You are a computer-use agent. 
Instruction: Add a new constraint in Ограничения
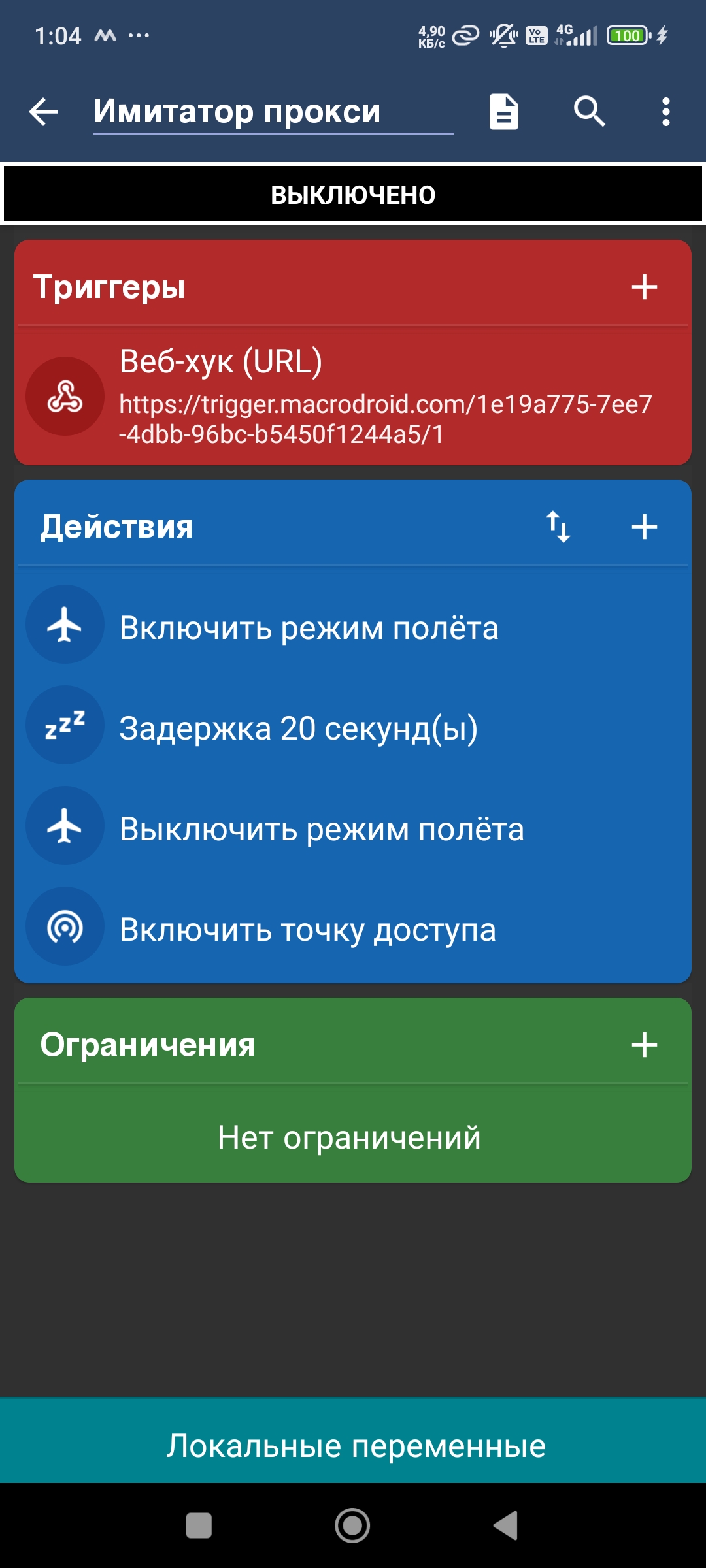[644, 1044]
